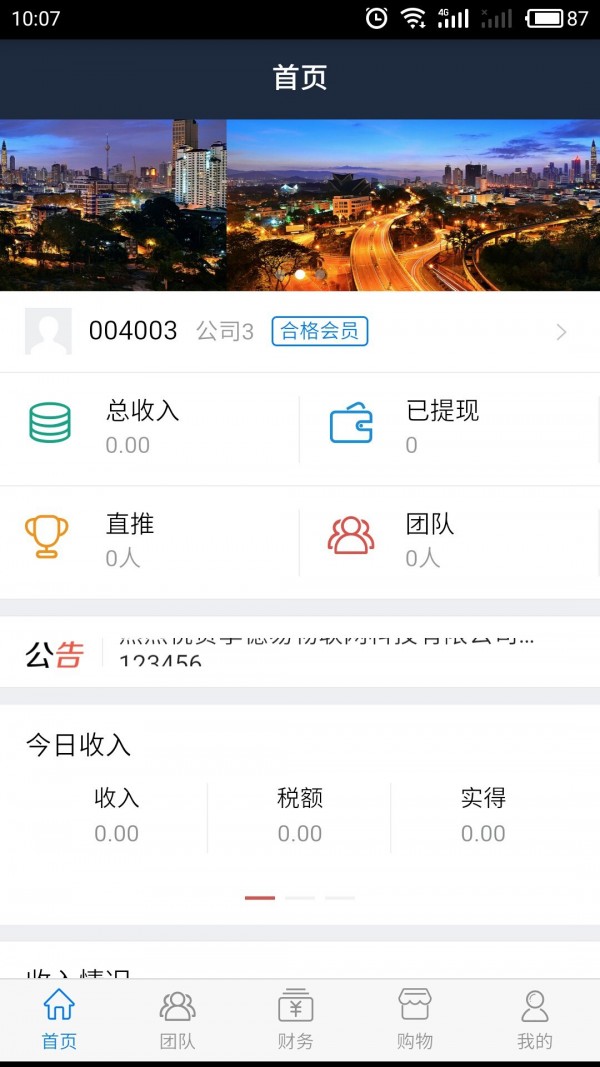The image size is (600, 1067).
Task: Switch to the 团队 tab
Action: [177, 1019]
